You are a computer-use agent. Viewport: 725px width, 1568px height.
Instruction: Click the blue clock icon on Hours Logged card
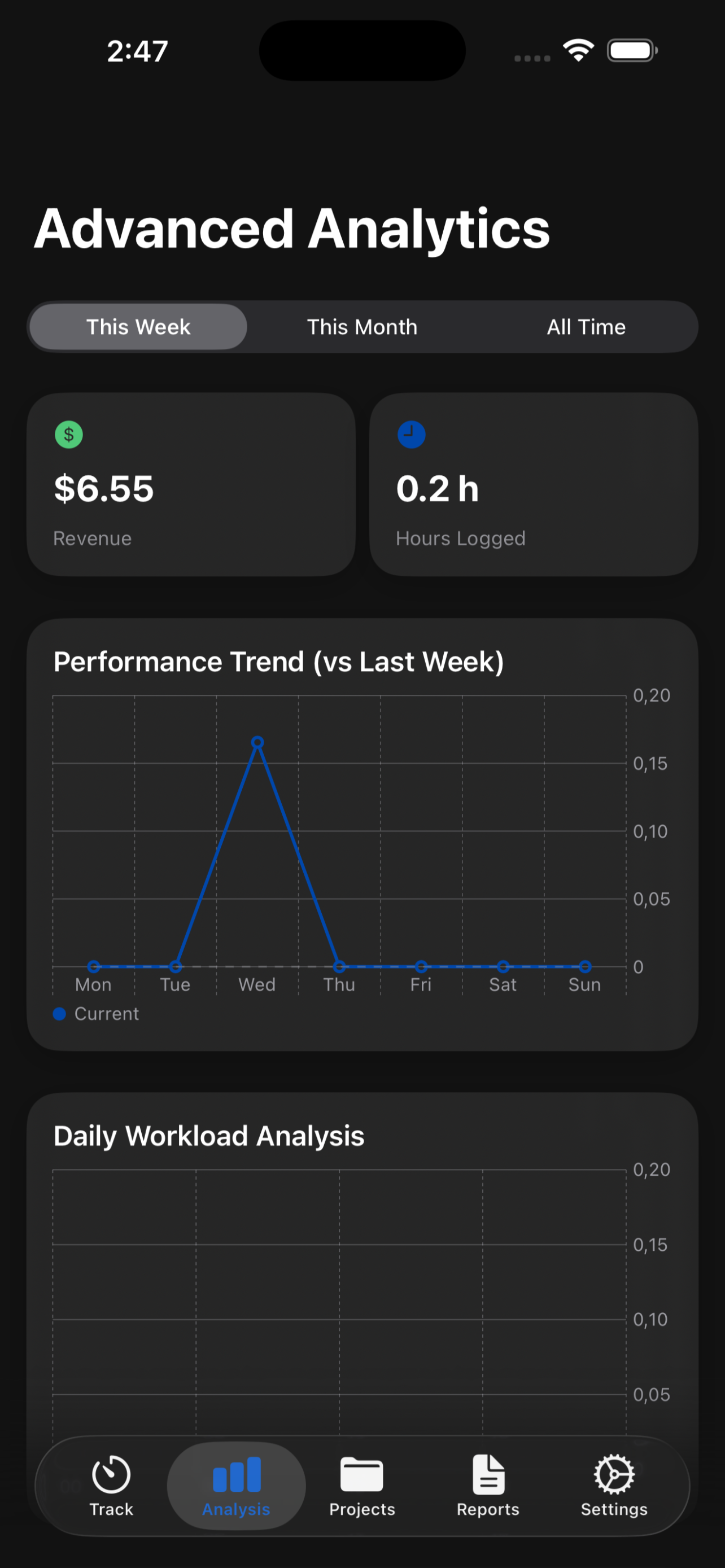coord(412,435)
